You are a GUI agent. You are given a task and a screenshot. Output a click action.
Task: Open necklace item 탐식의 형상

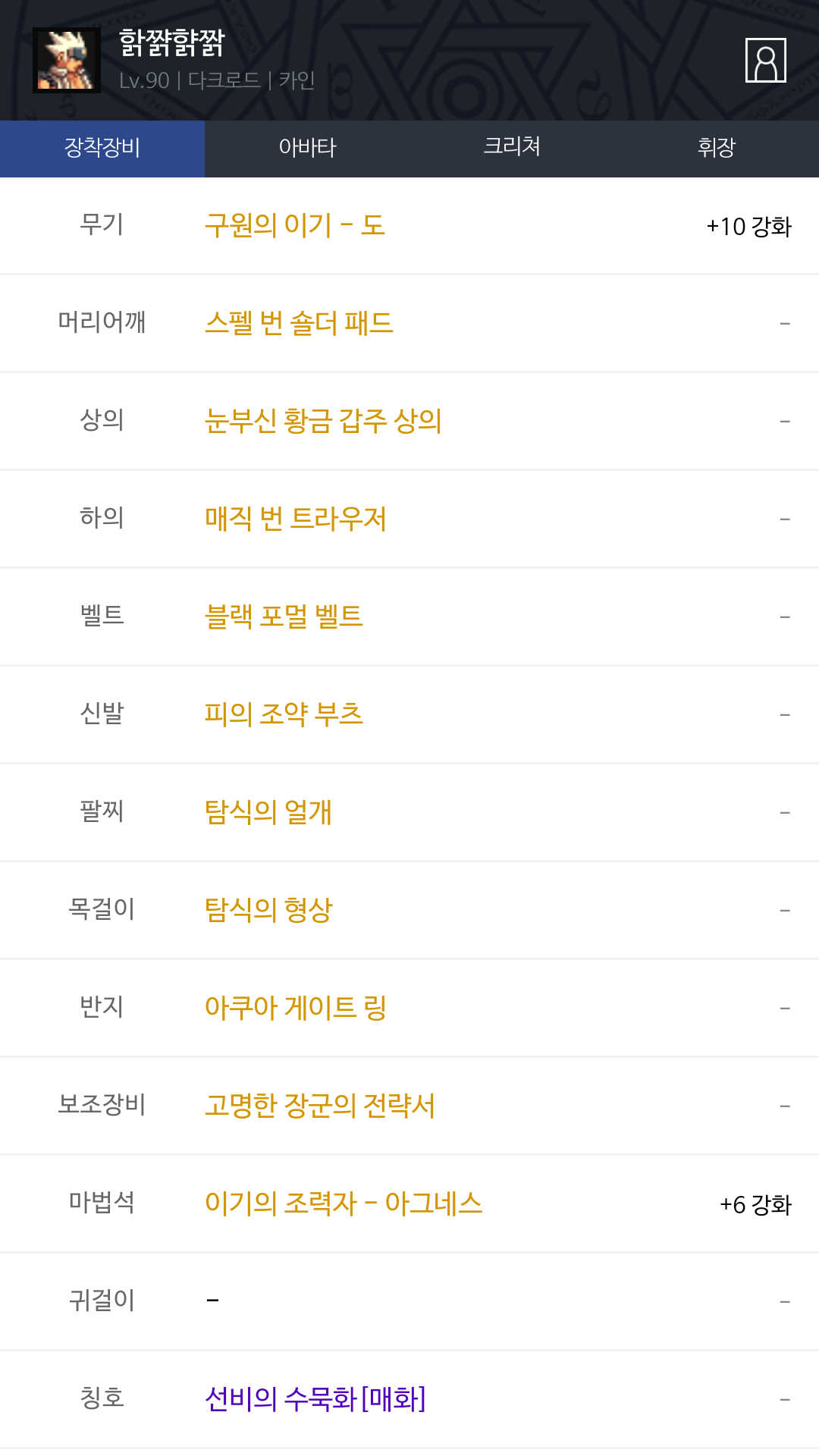(x=268, y=910)
